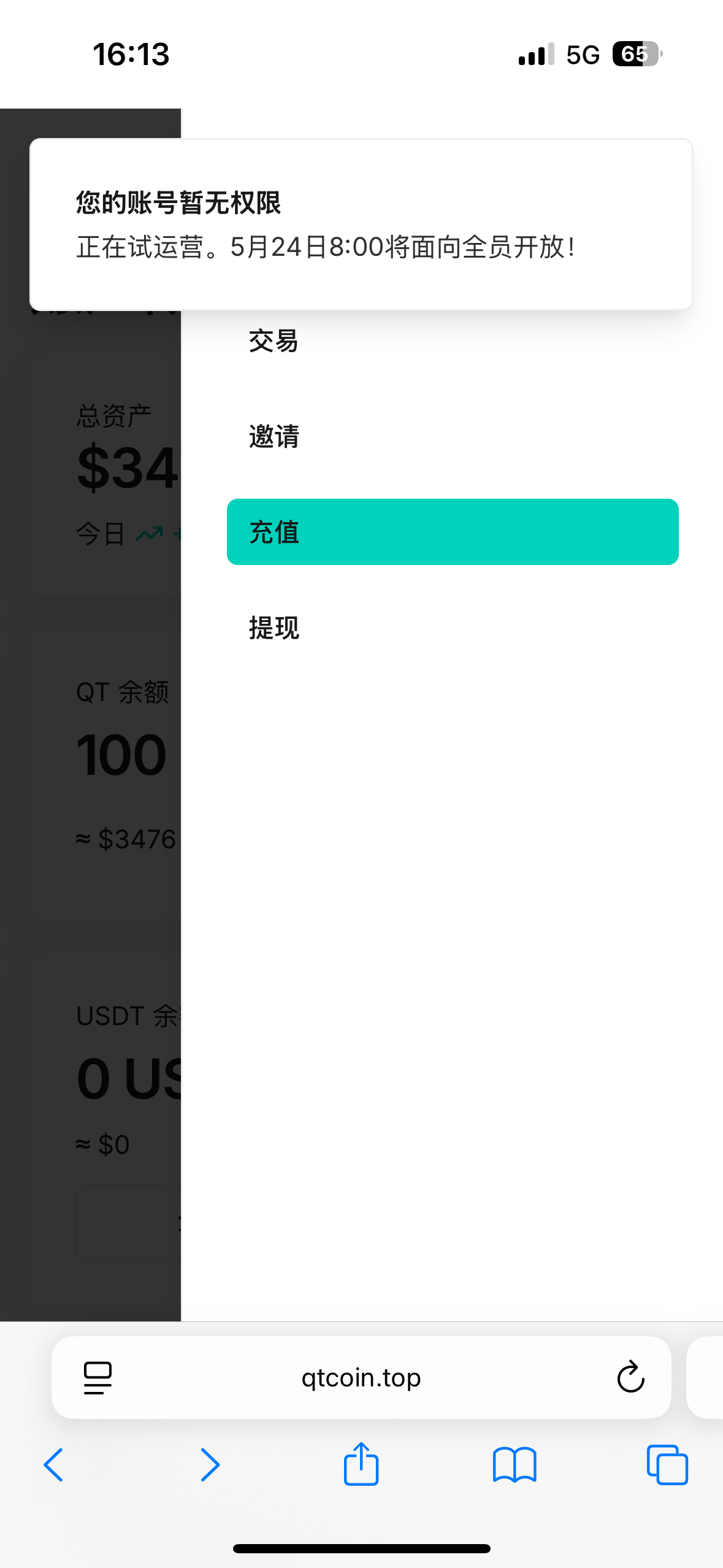This screenshot has height=1568, width=723.
Task: Share this page
Action: (x=361, y=1464)
